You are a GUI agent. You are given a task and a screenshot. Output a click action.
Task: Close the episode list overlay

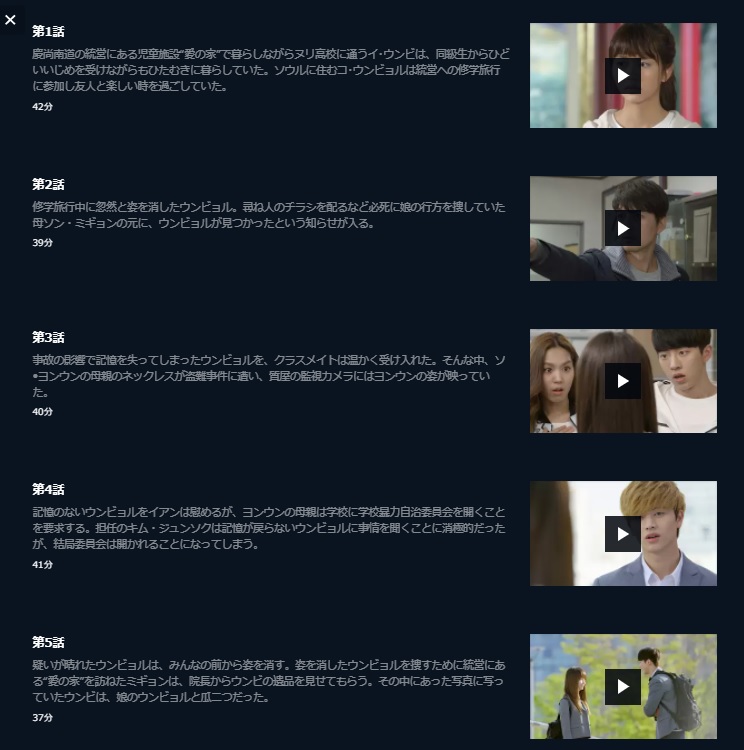(x=11, y=20)
